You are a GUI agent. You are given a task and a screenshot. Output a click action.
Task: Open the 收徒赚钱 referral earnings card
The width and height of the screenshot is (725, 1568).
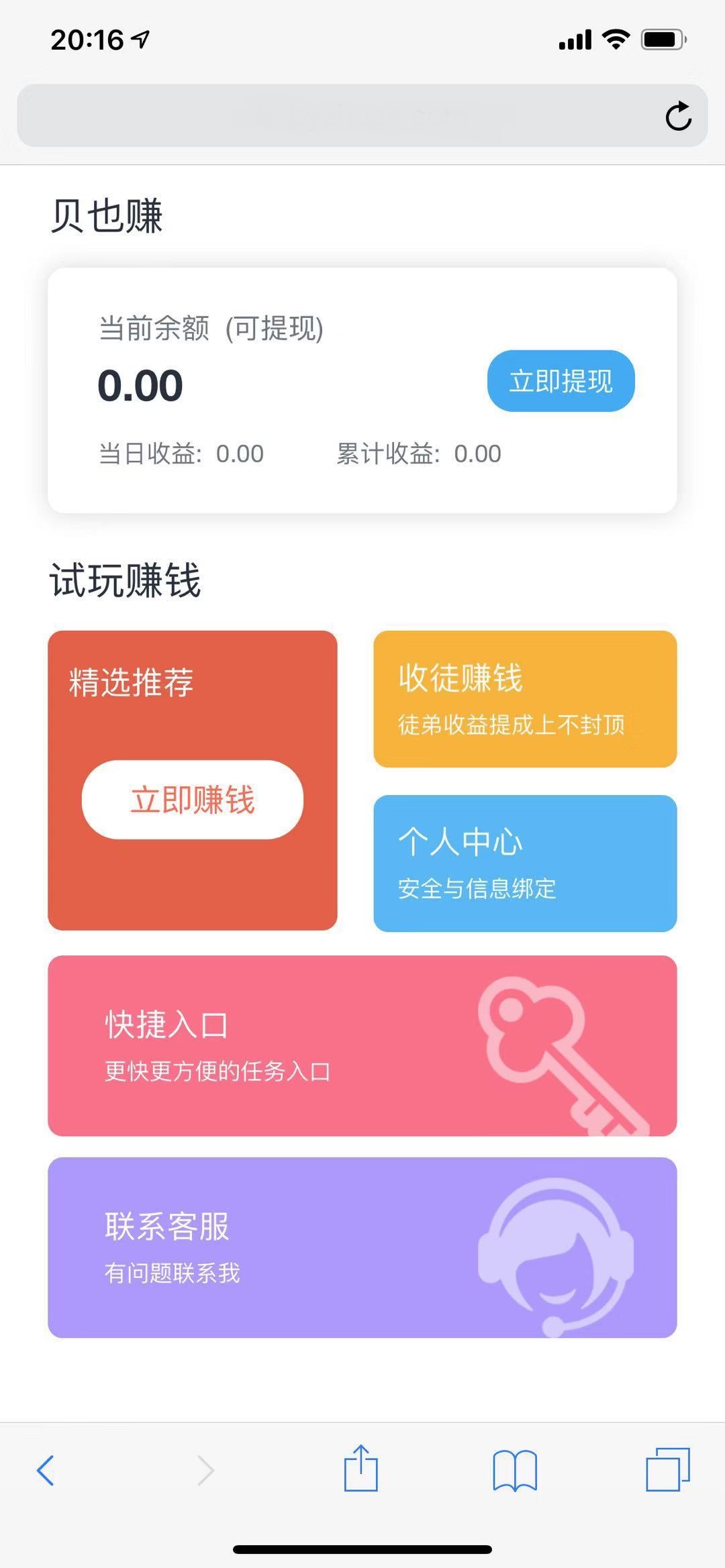coord(526,698)
